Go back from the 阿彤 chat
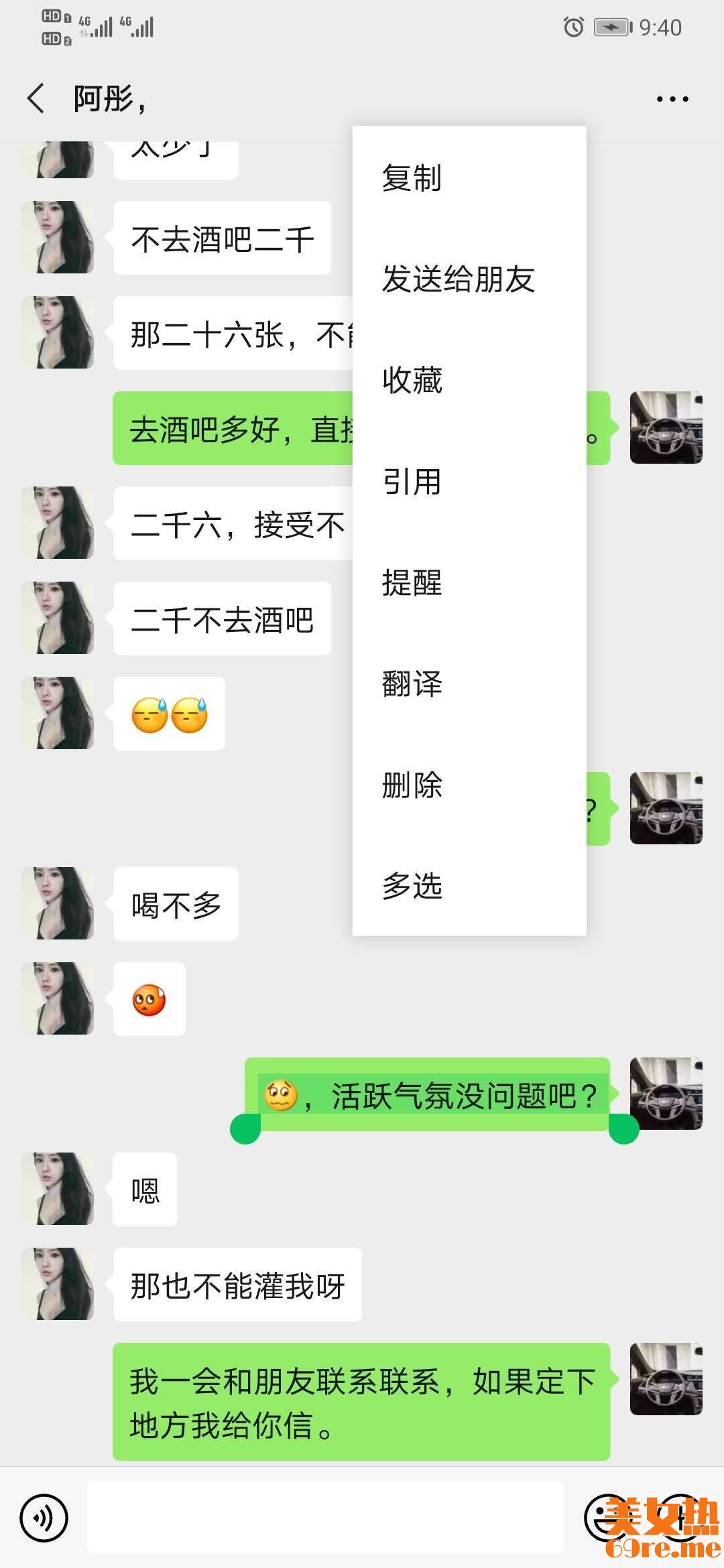Screen dimensions: 724x1568 tap(36, 99)
